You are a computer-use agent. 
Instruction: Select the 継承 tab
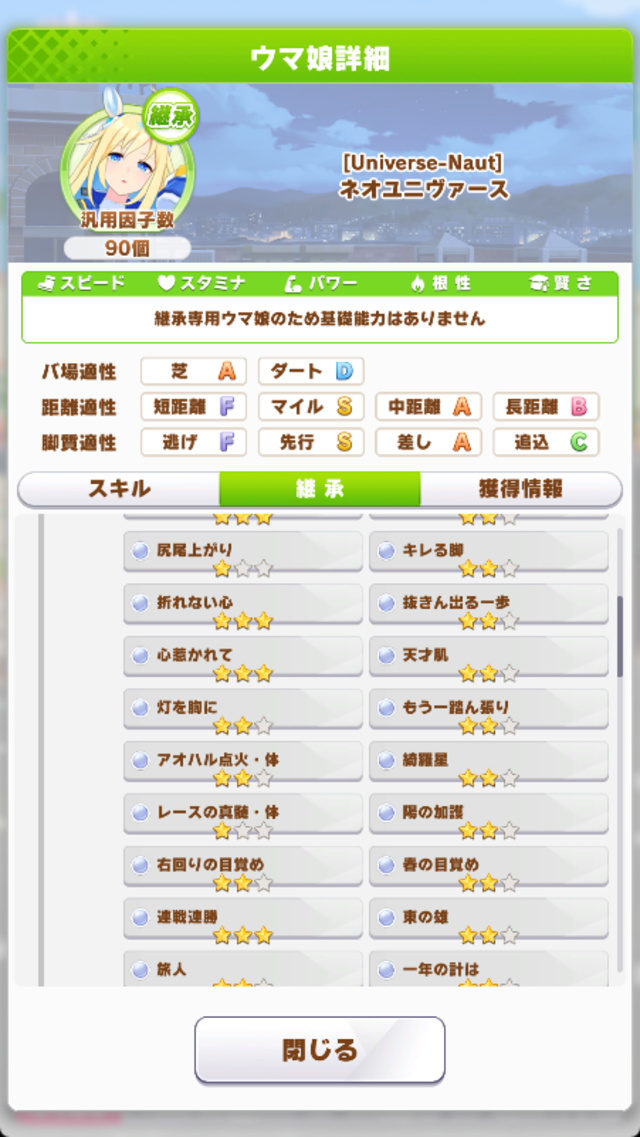tap(320, 489)
